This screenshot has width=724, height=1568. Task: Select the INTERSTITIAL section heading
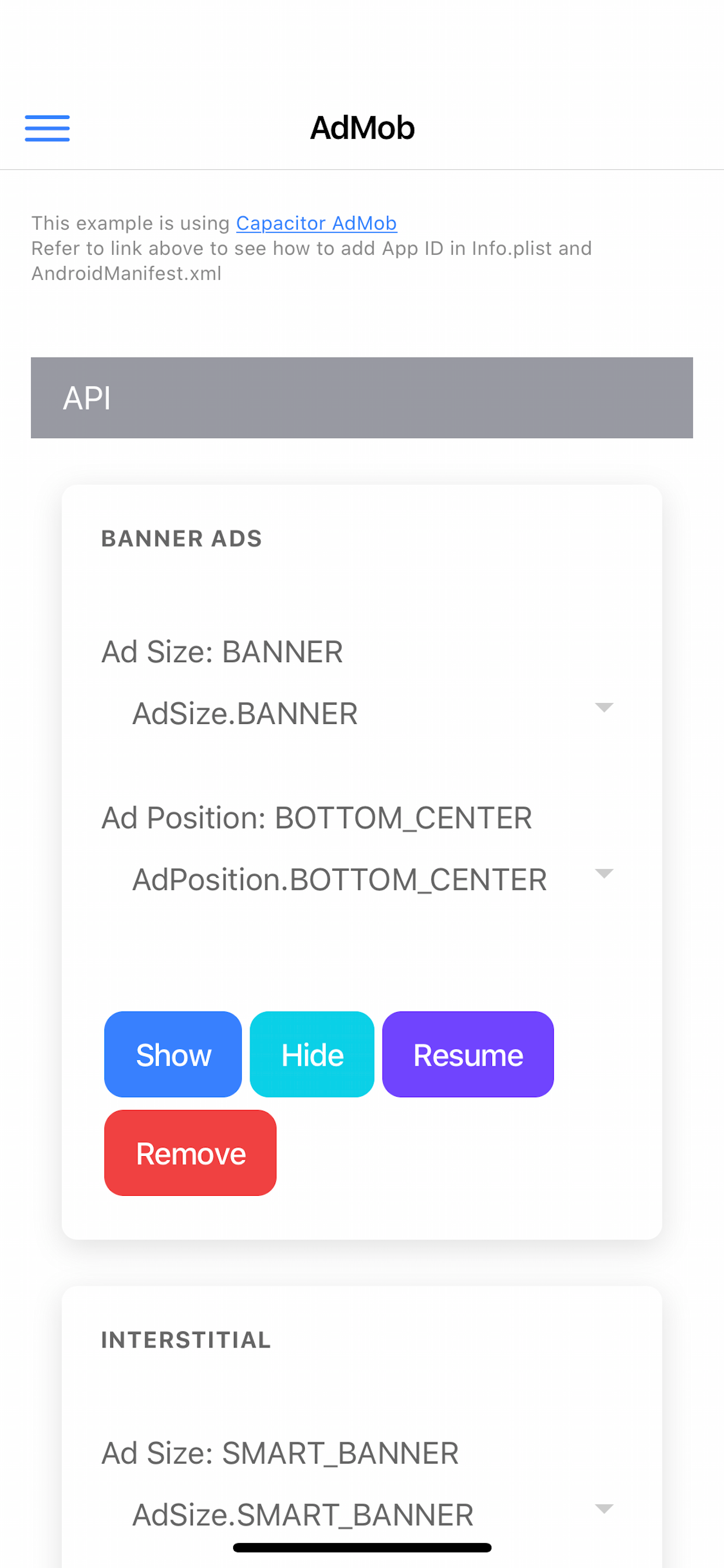[185, 1339]
